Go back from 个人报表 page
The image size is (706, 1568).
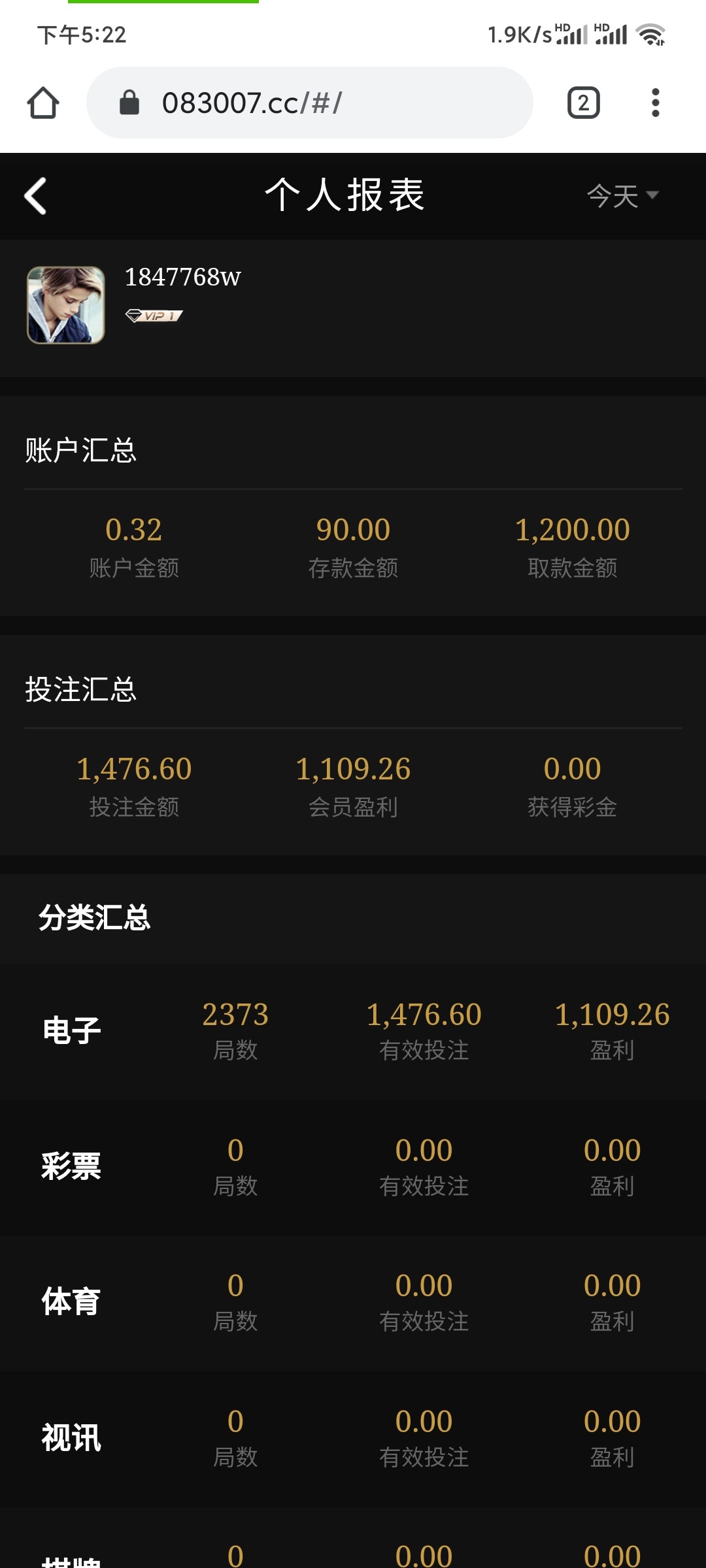point(36,196)
